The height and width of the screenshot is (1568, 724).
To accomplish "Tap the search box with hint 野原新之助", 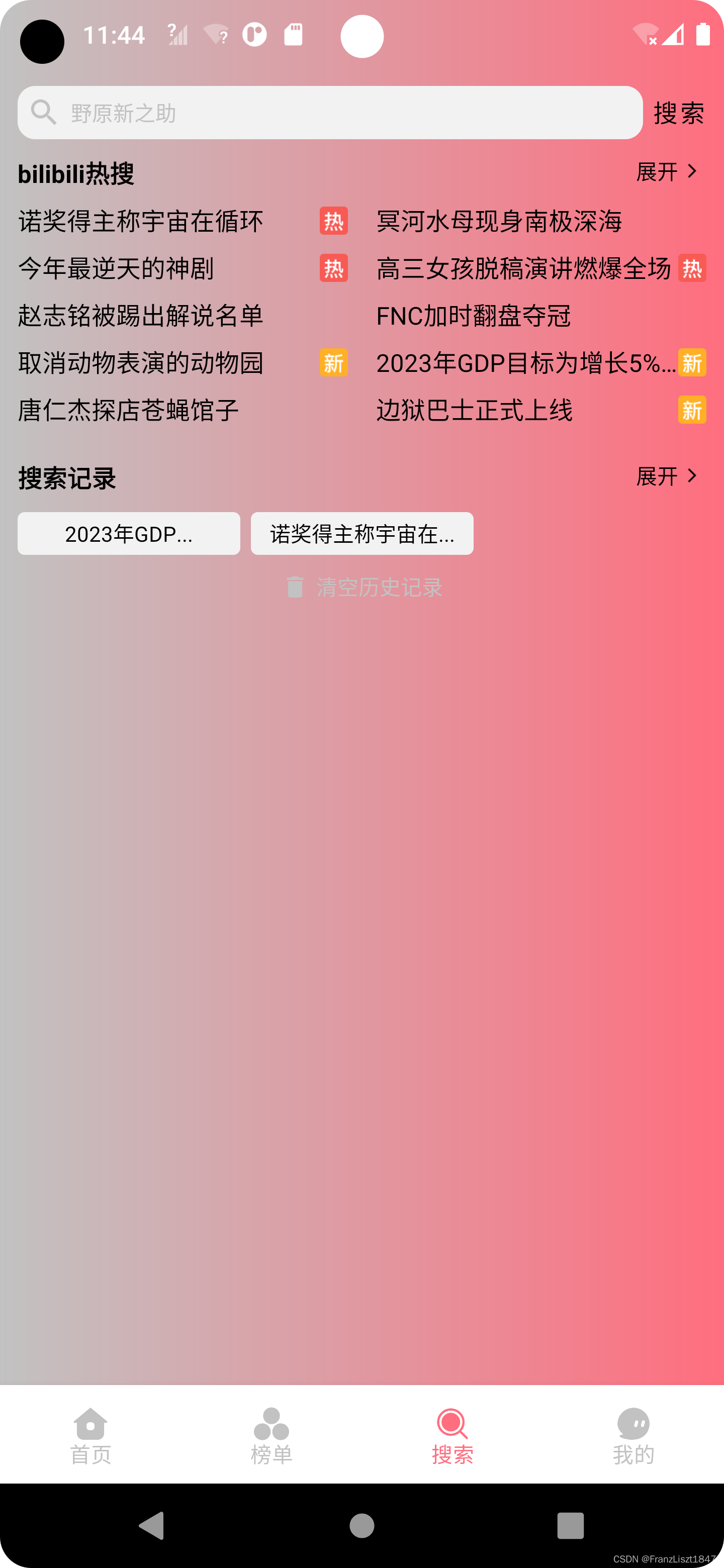I will point(330,113).
